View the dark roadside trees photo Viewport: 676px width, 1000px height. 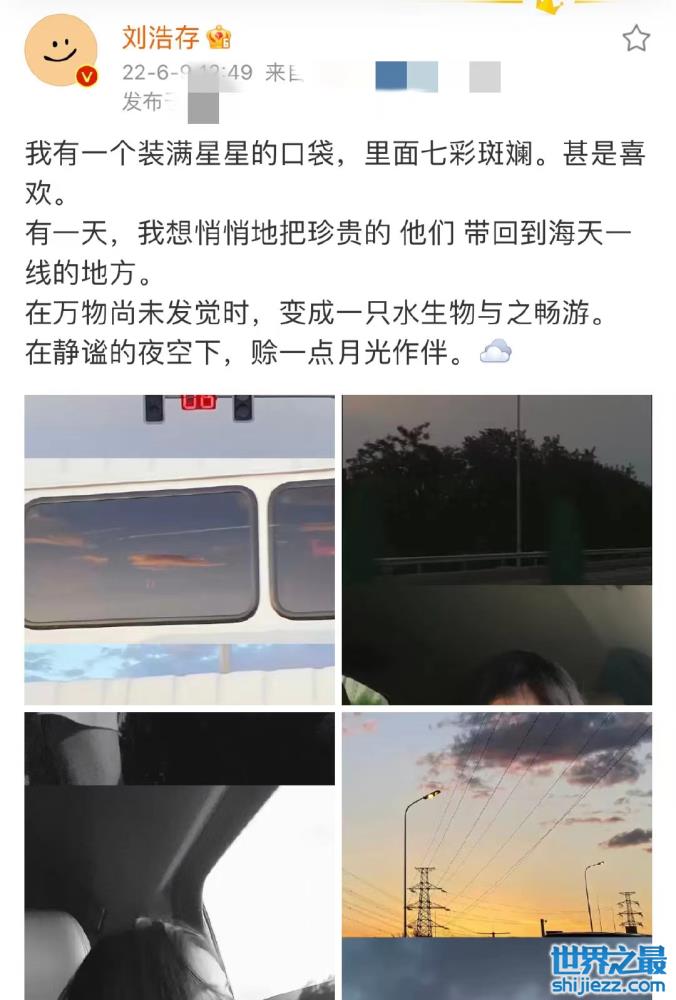pyautogui.click(x=497, y=549)
